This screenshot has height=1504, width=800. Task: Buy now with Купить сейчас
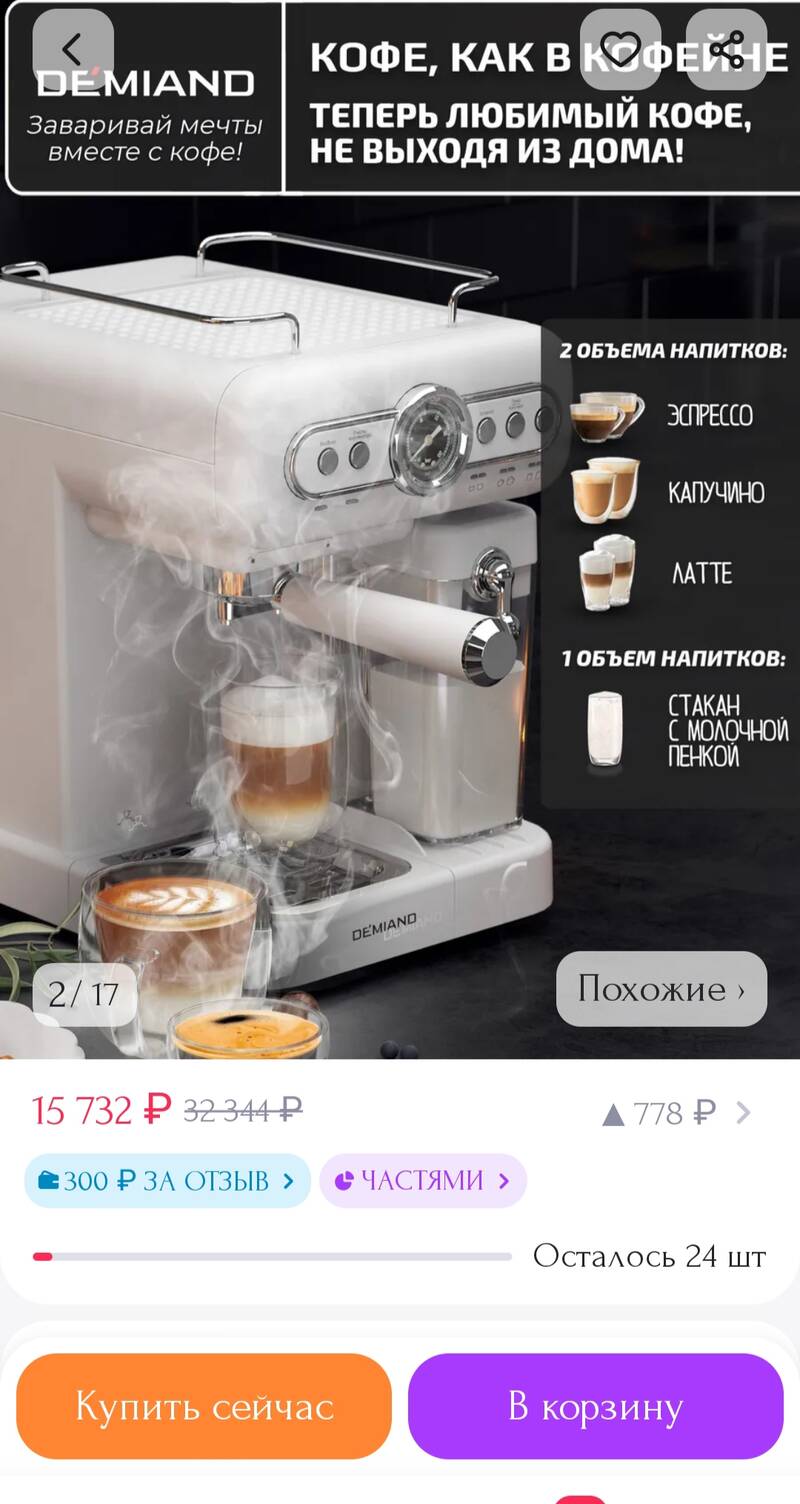tap(204, 1406)
